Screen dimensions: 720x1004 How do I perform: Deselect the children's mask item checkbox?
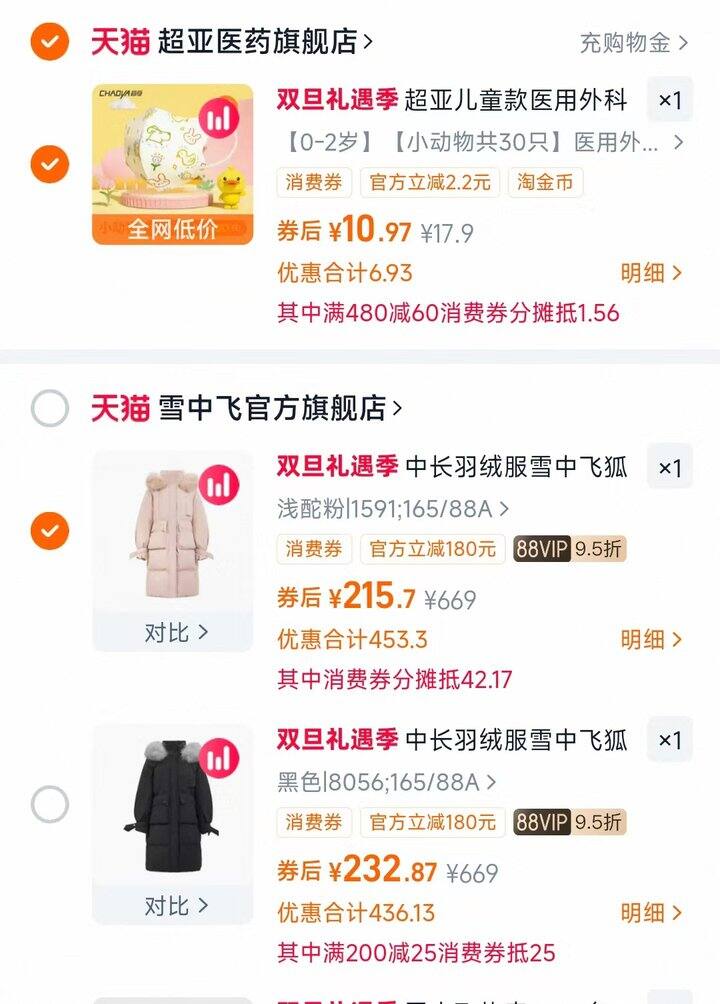click(50, 164)
